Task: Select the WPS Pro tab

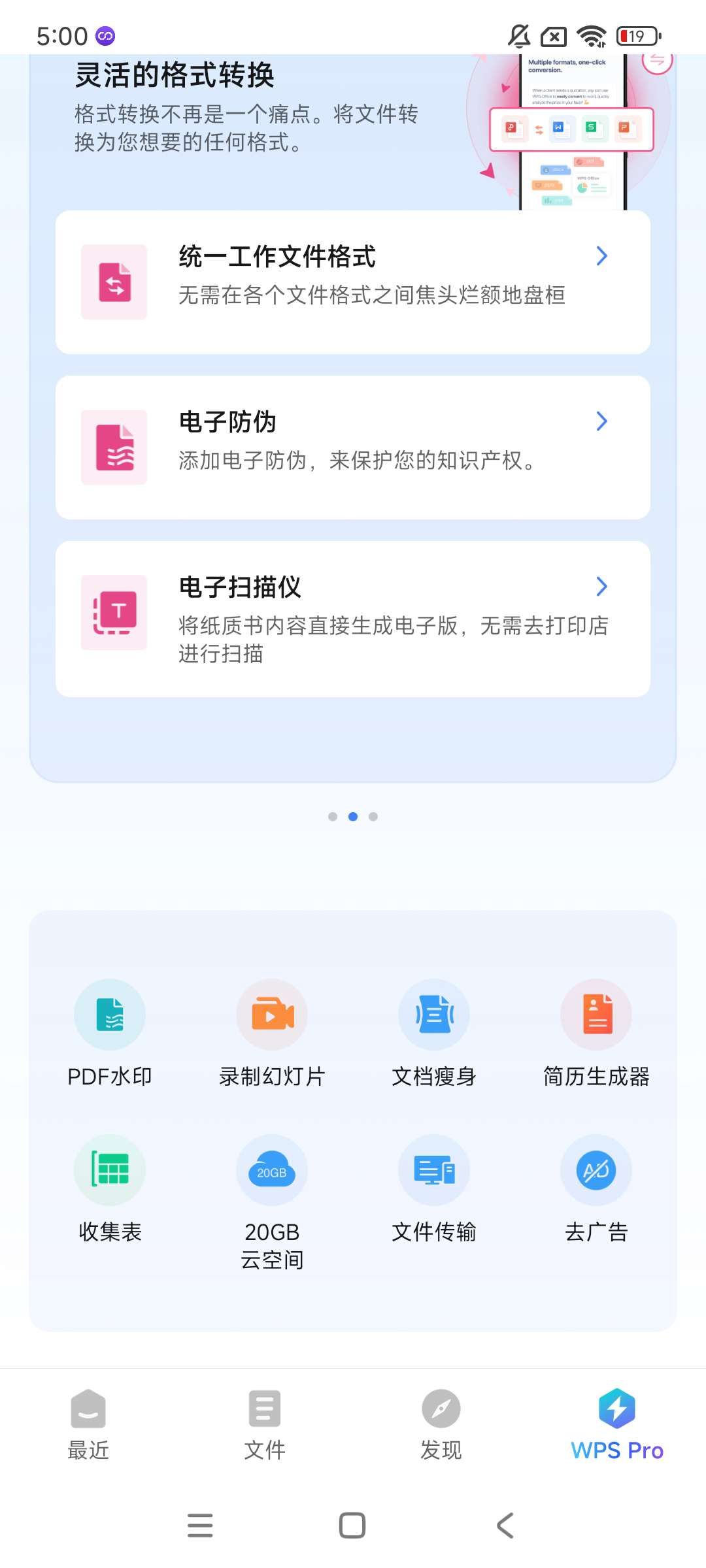Action: pos(617,1424)
